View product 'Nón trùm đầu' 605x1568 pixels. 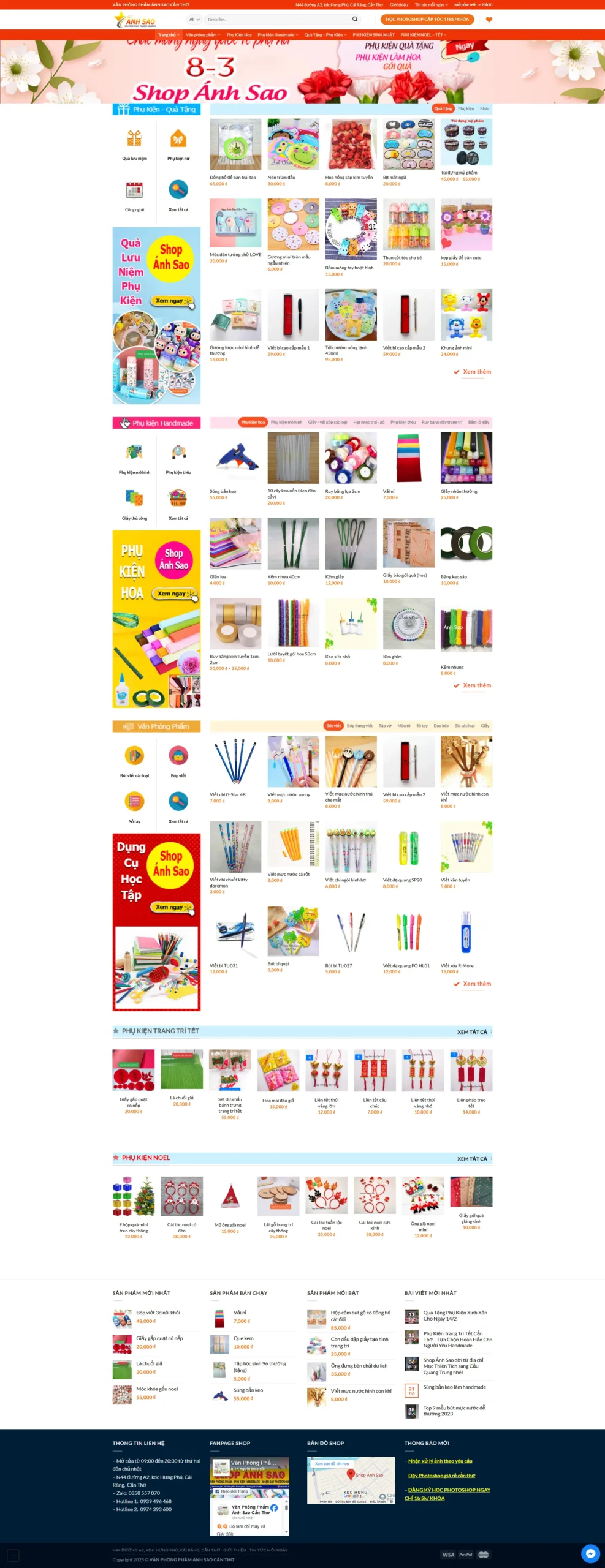click(x=293, y=146)
